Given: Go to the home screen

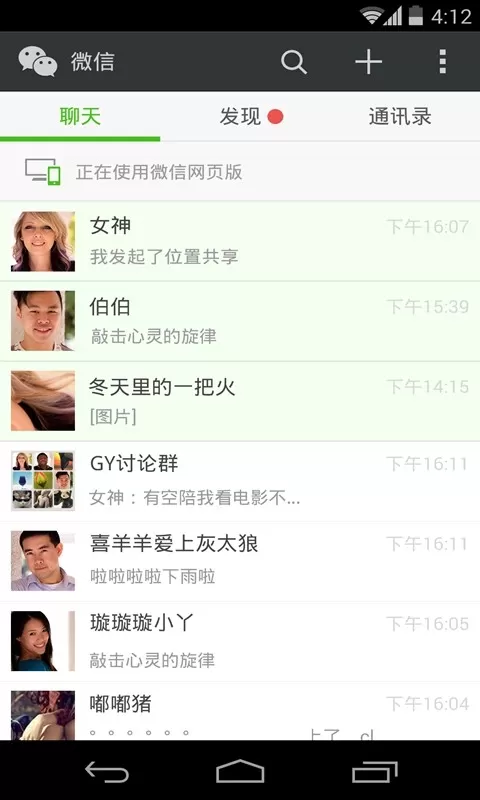Looking at the screenshot, I should tap(240, 771).
